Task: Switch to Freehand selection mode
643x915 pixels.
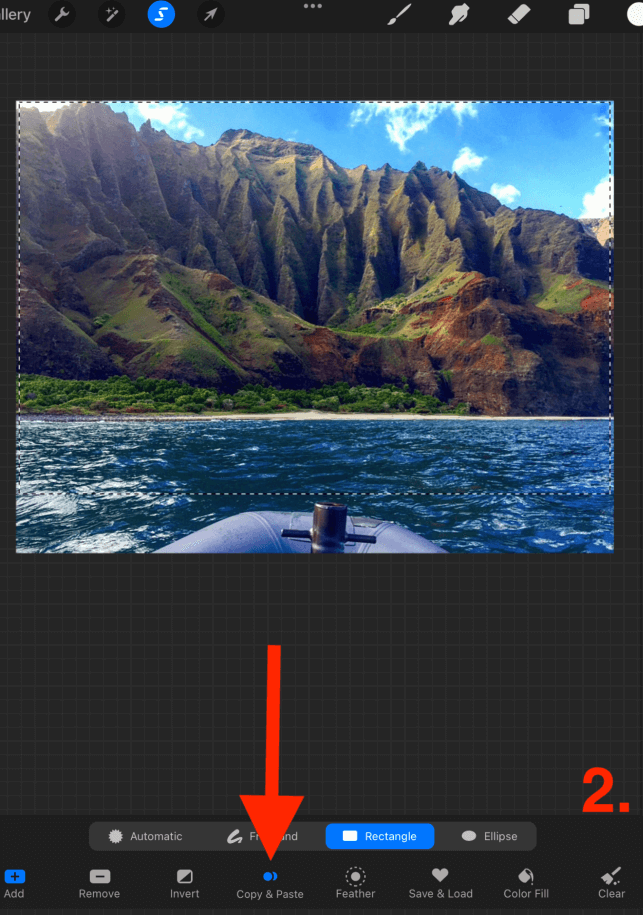Action: [262, 836]
